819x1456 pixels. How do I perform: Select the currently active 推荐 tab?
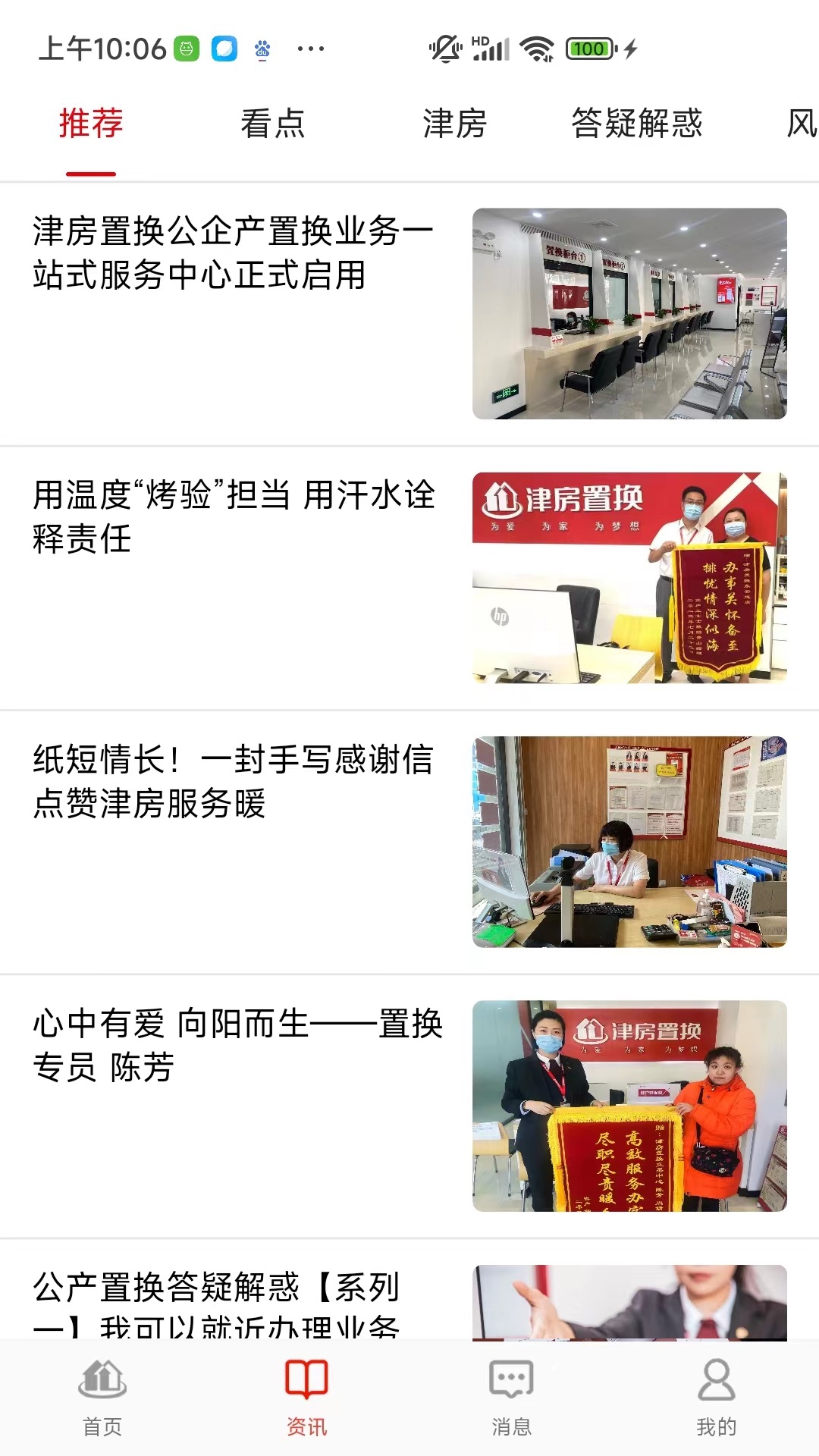click(89, 125)
